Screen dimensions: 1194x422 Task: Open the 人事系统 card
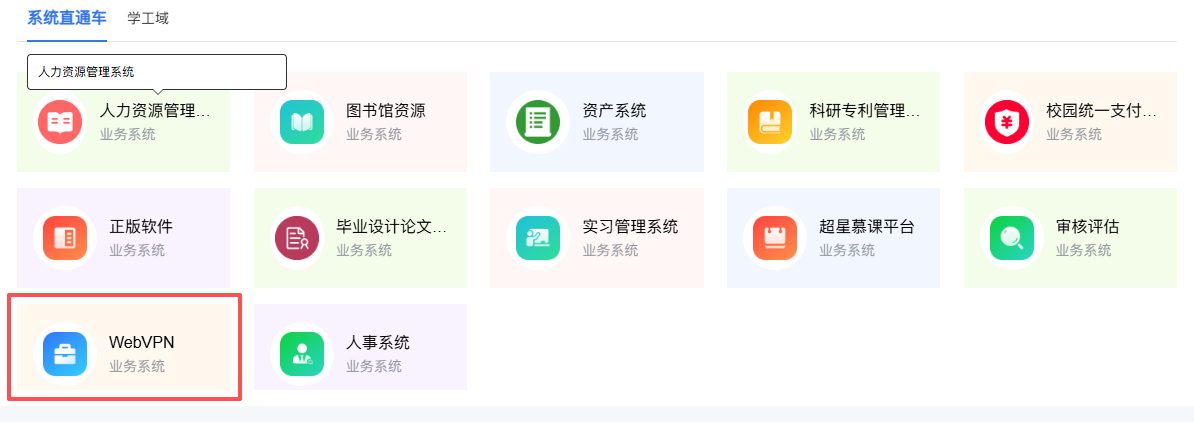360,354
